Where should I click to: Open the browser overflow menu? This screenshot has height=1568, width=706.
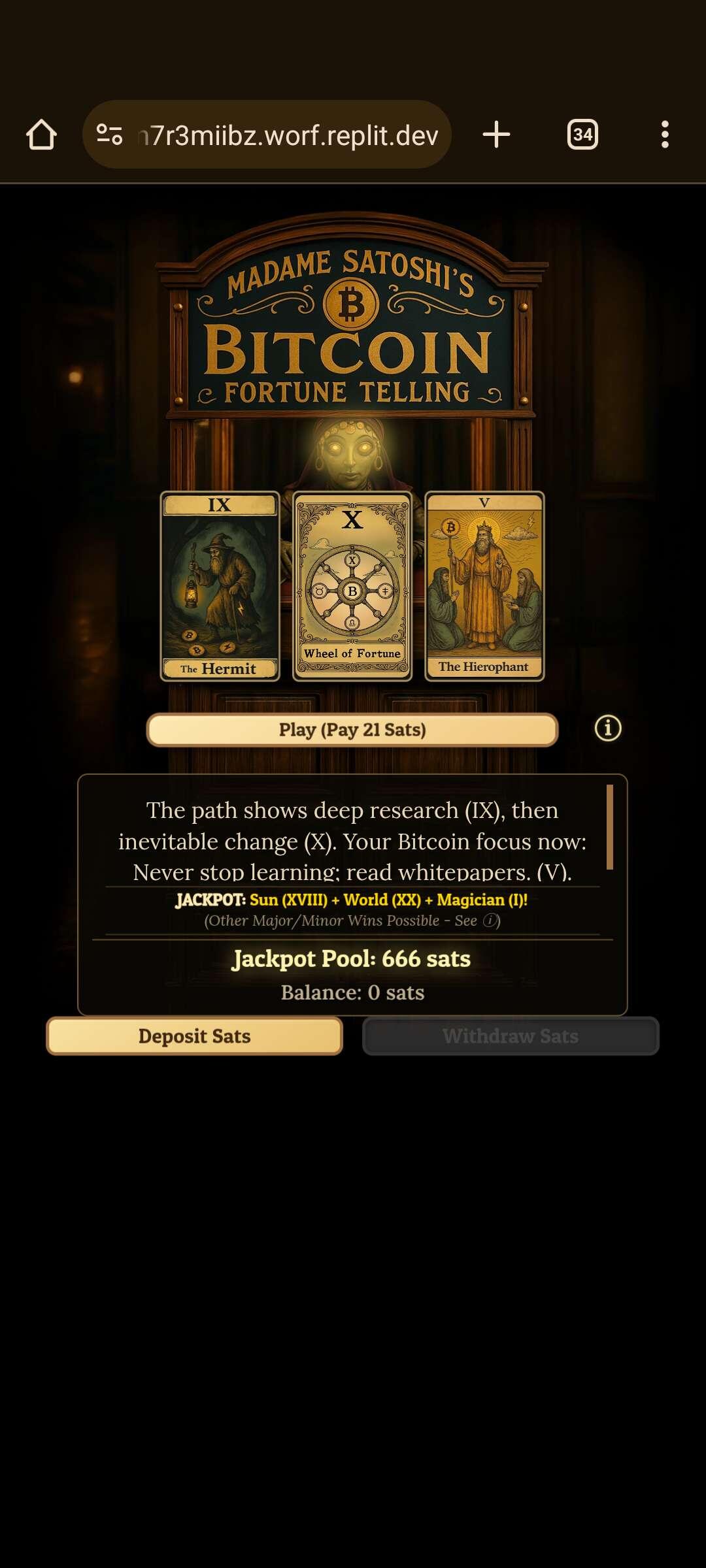click(665, 135)
